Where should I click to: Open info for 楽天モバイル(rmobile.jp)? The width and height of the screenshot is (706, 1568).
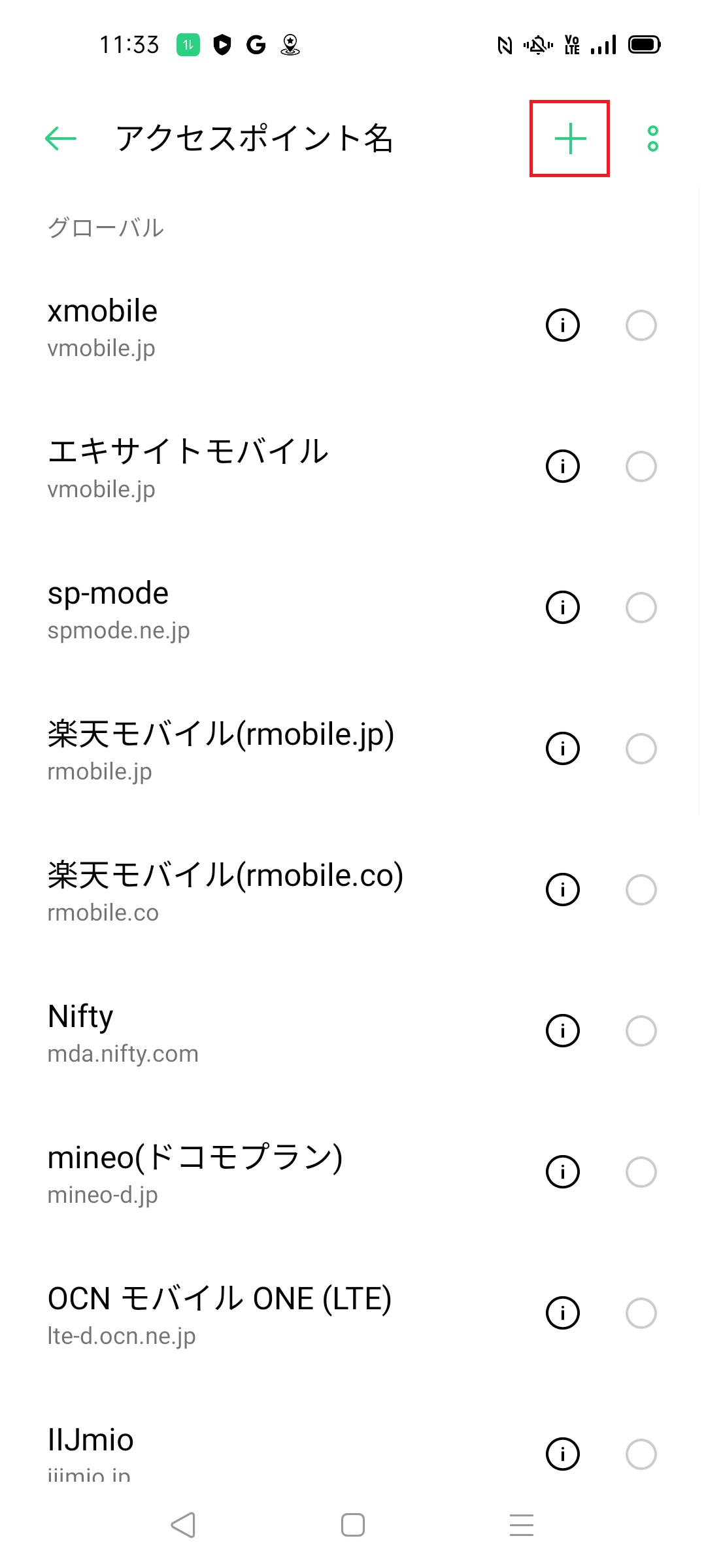(x=562, y=749)
